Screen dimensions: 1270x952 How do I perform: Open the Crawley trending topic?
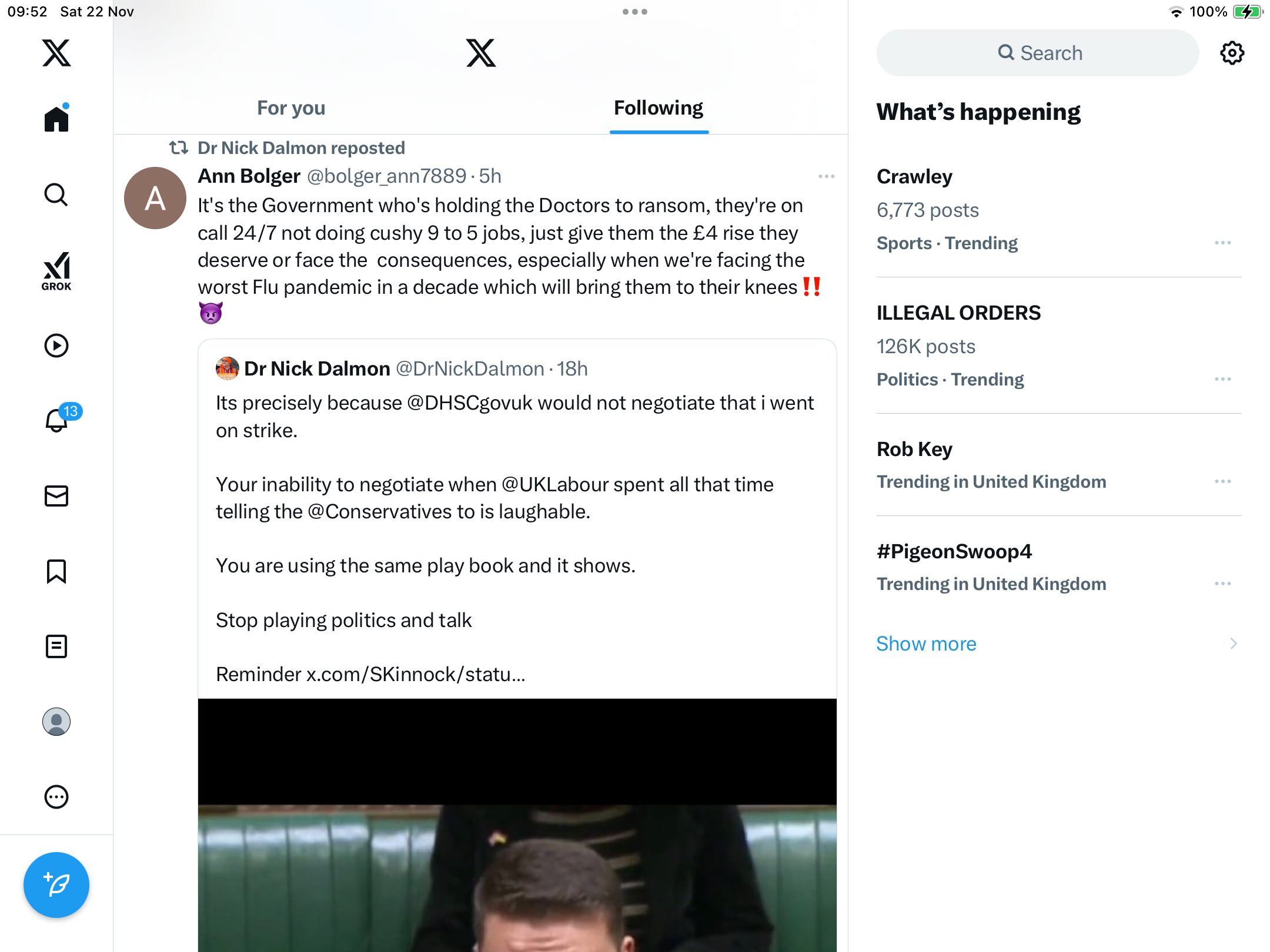pos(914,177)
